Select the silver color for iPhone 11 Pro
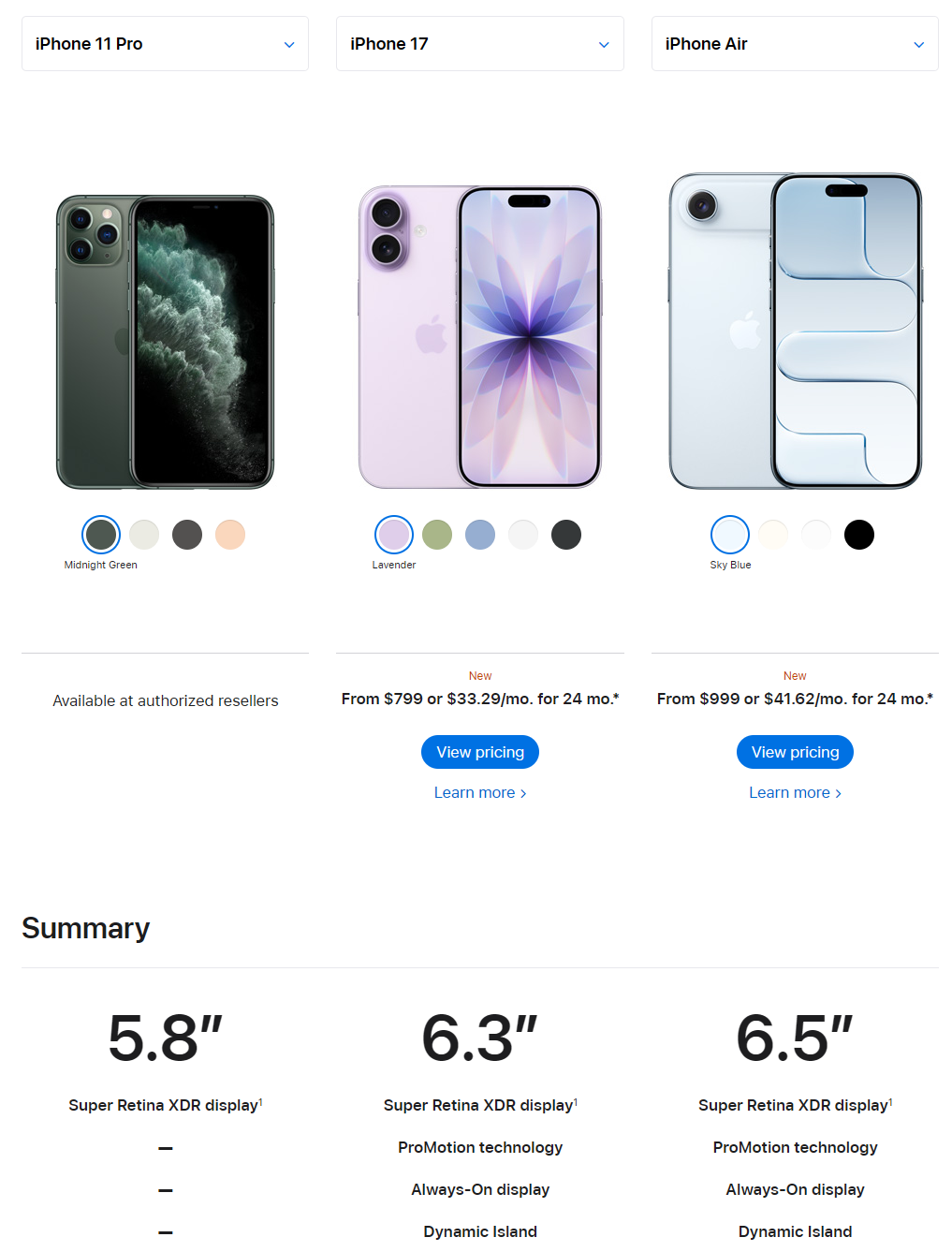Screen dimensions: 952x1252 (144, 535)
